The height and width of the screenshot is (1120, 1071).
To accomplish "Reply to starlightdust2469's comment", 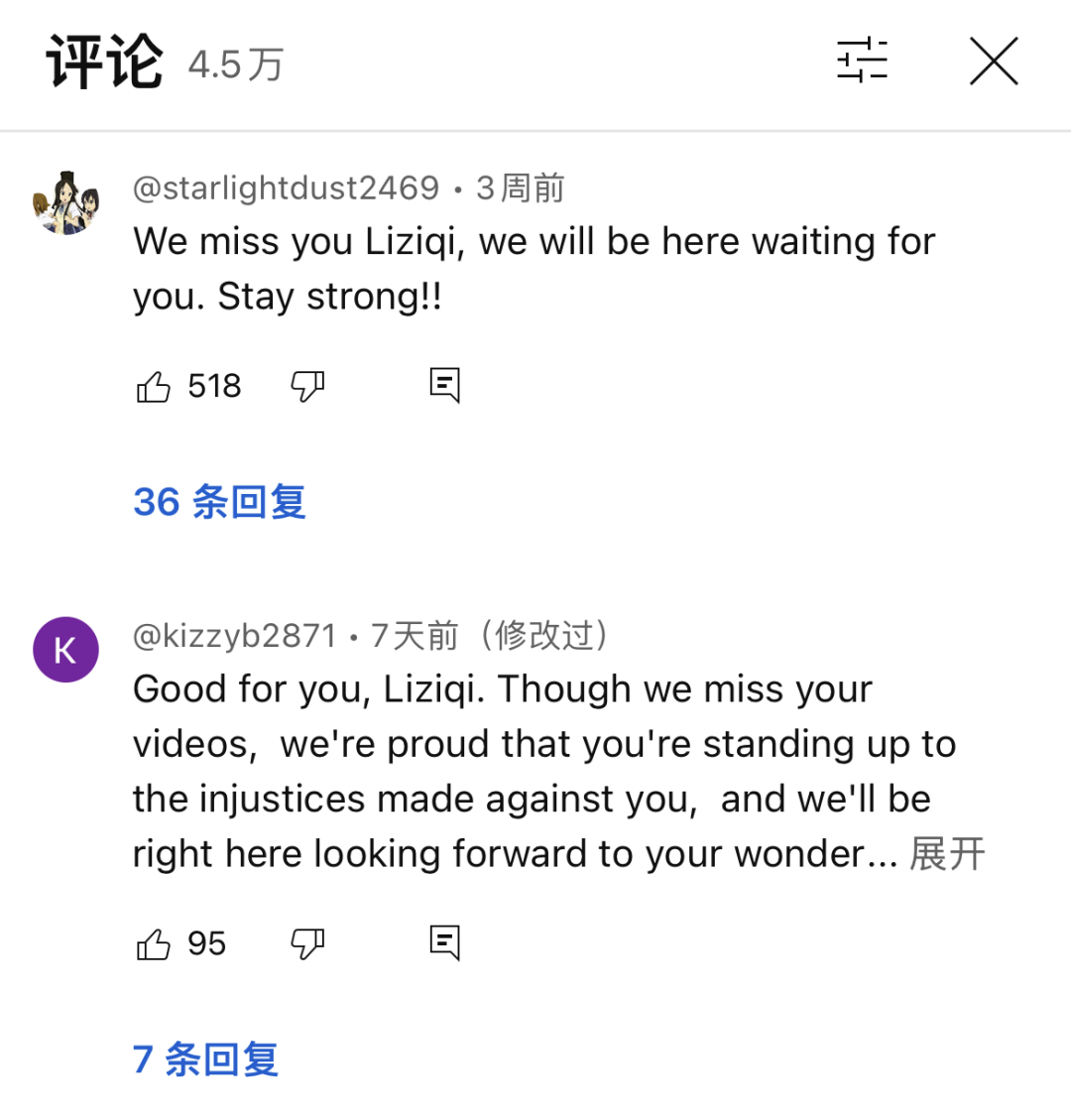I will coord(444,385).
